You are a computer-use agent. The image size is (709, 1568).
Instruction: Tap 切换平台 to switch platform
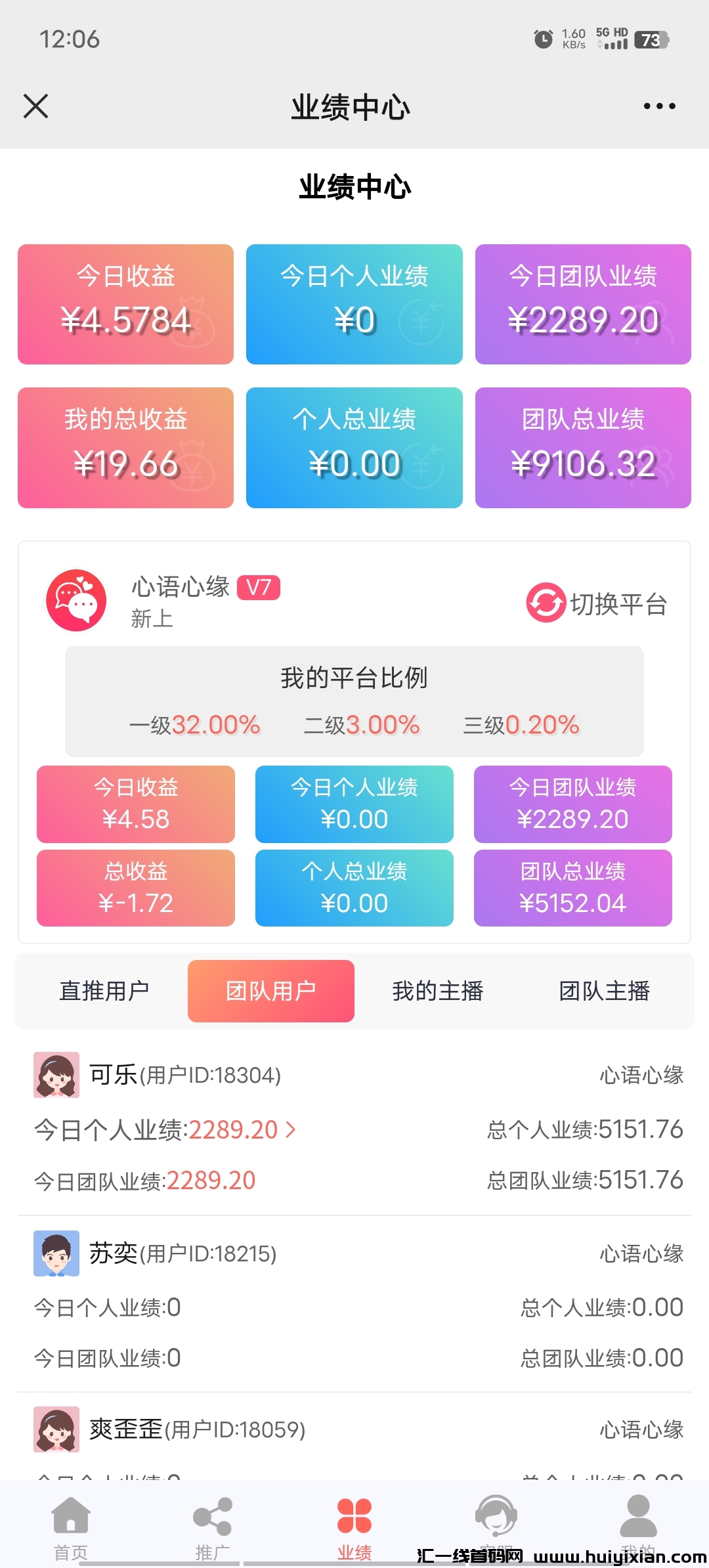pos(597,603)
